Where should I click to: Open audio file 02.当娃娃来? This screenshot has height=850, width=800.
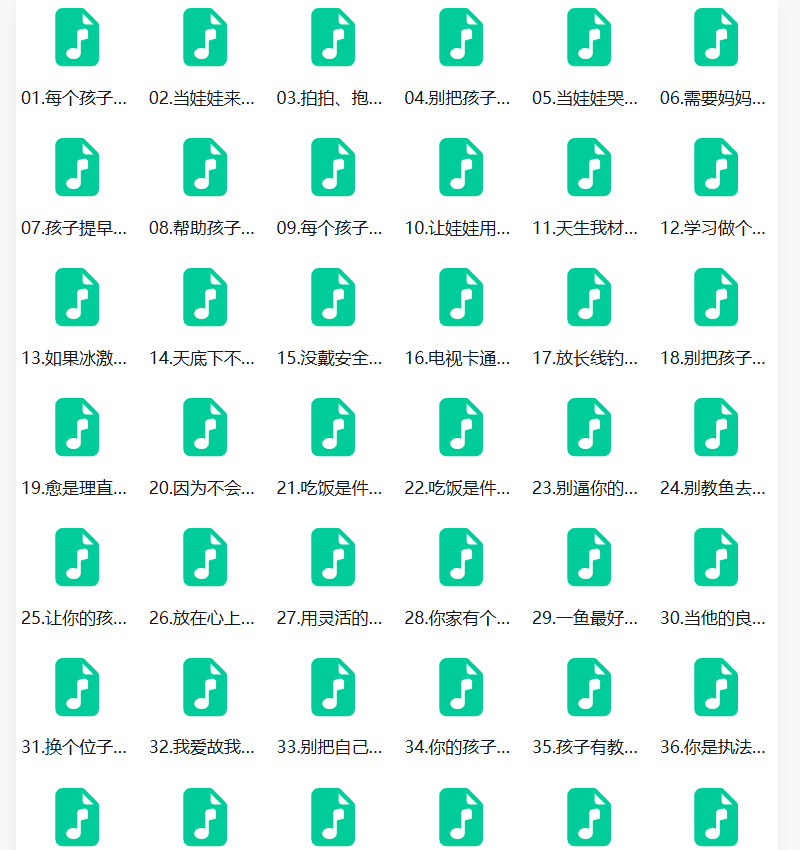205,38
